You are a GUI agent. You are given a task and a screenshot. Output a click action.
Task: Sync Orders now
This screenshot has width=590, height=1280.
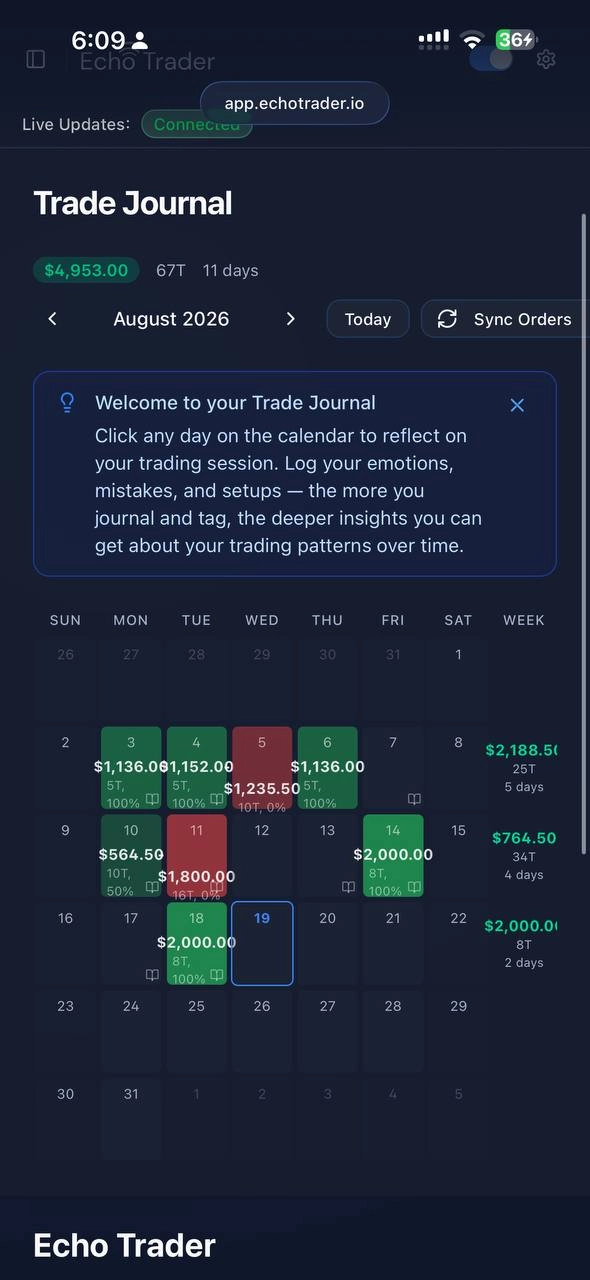tap(505, 319)
